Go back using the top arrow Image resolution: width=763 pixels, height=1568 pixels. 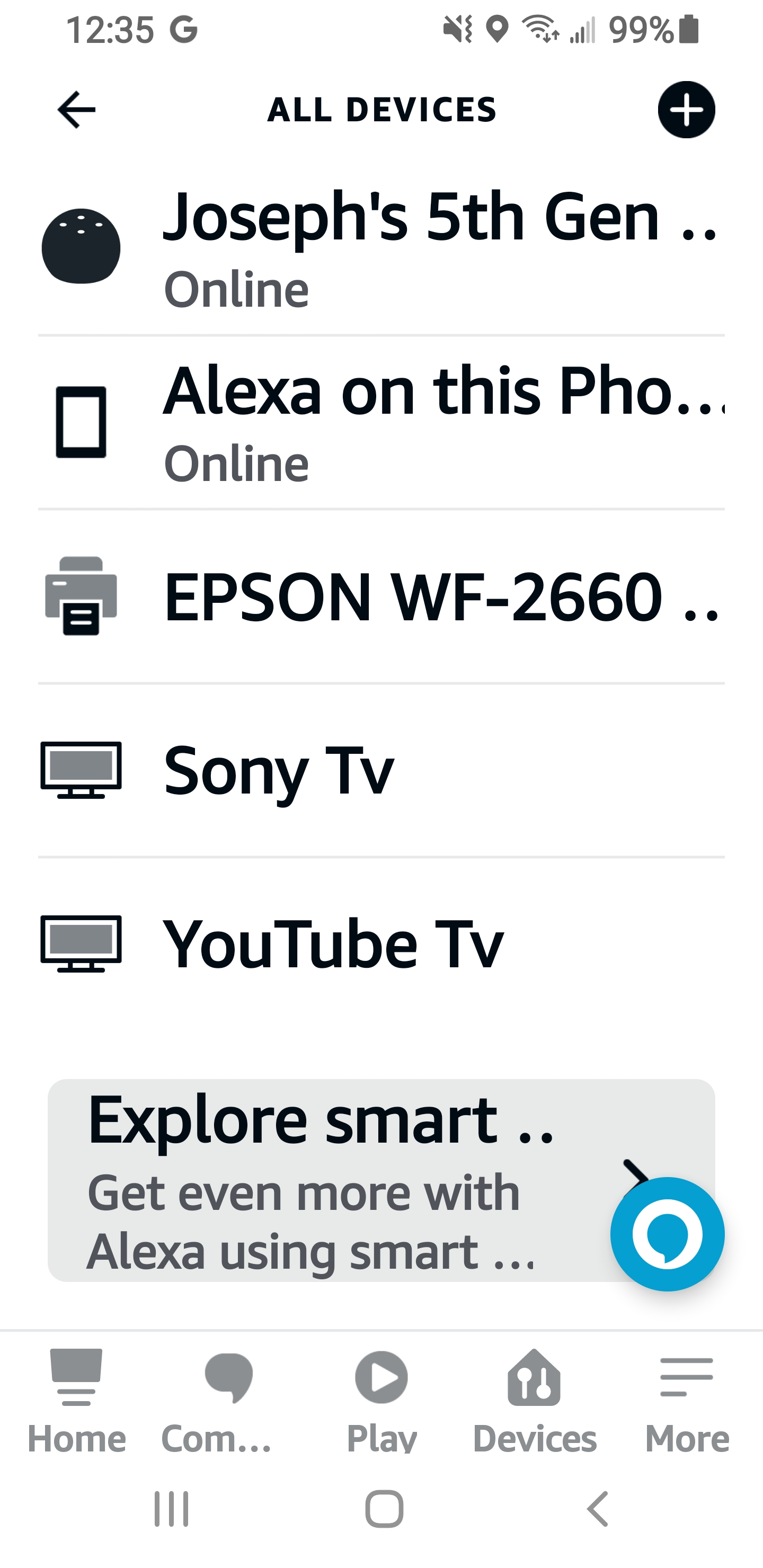[76, 110]
